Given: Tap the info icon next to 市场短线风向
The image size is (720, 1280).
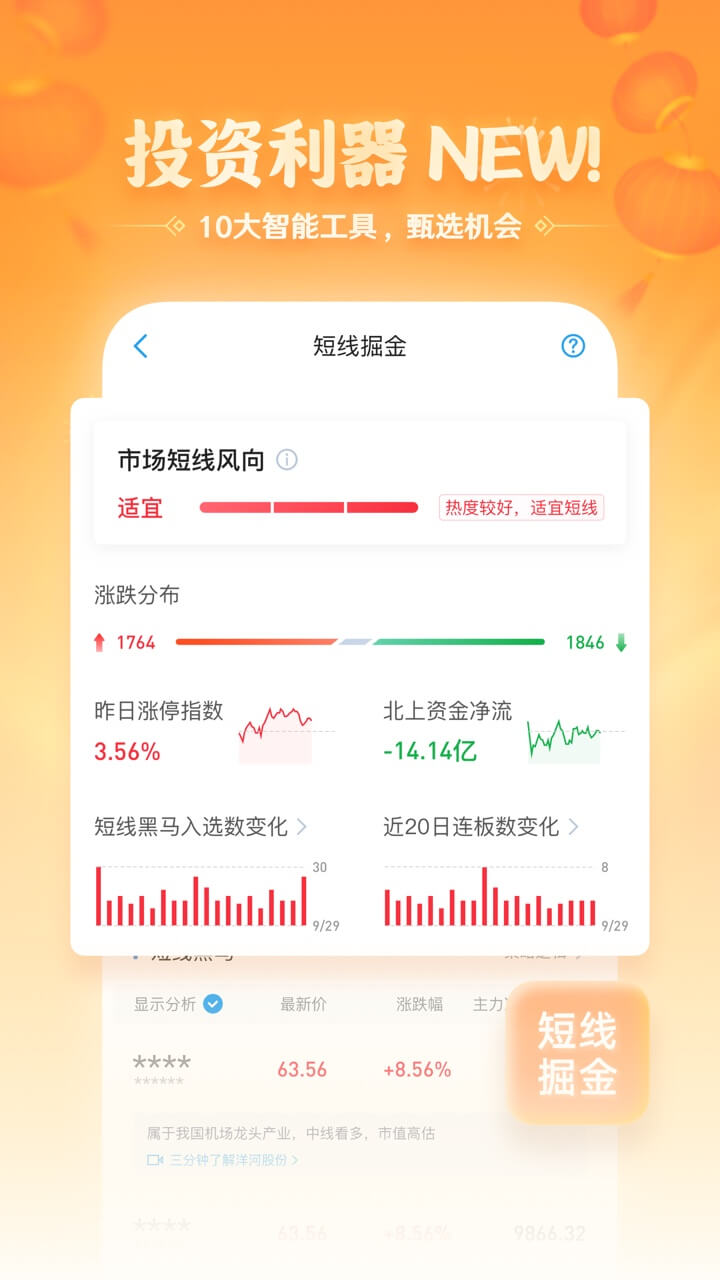Looking at the screenshot, I should coord(289,458).
